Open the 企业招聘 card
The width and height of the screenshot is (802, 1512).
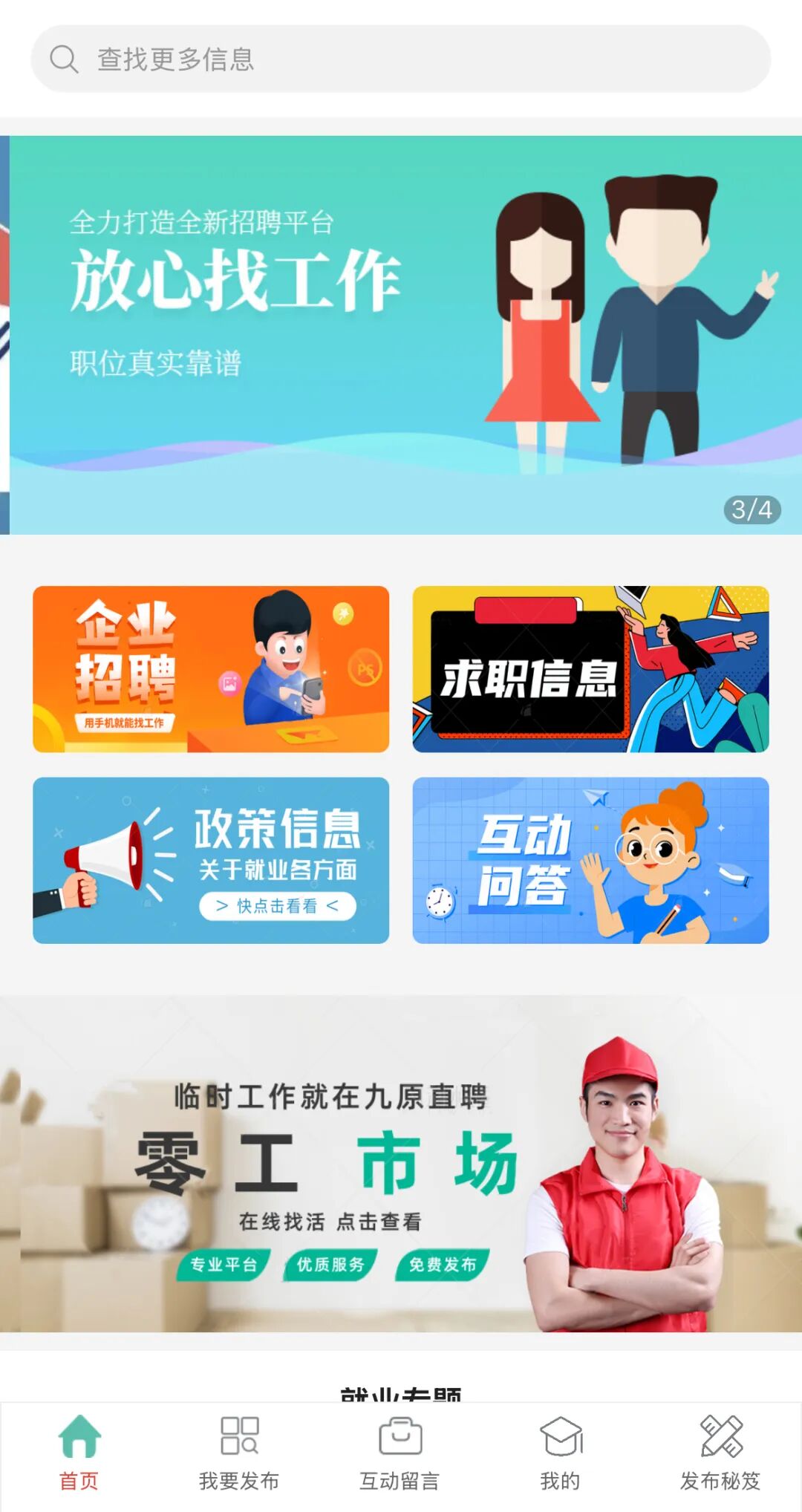(211, 669)
